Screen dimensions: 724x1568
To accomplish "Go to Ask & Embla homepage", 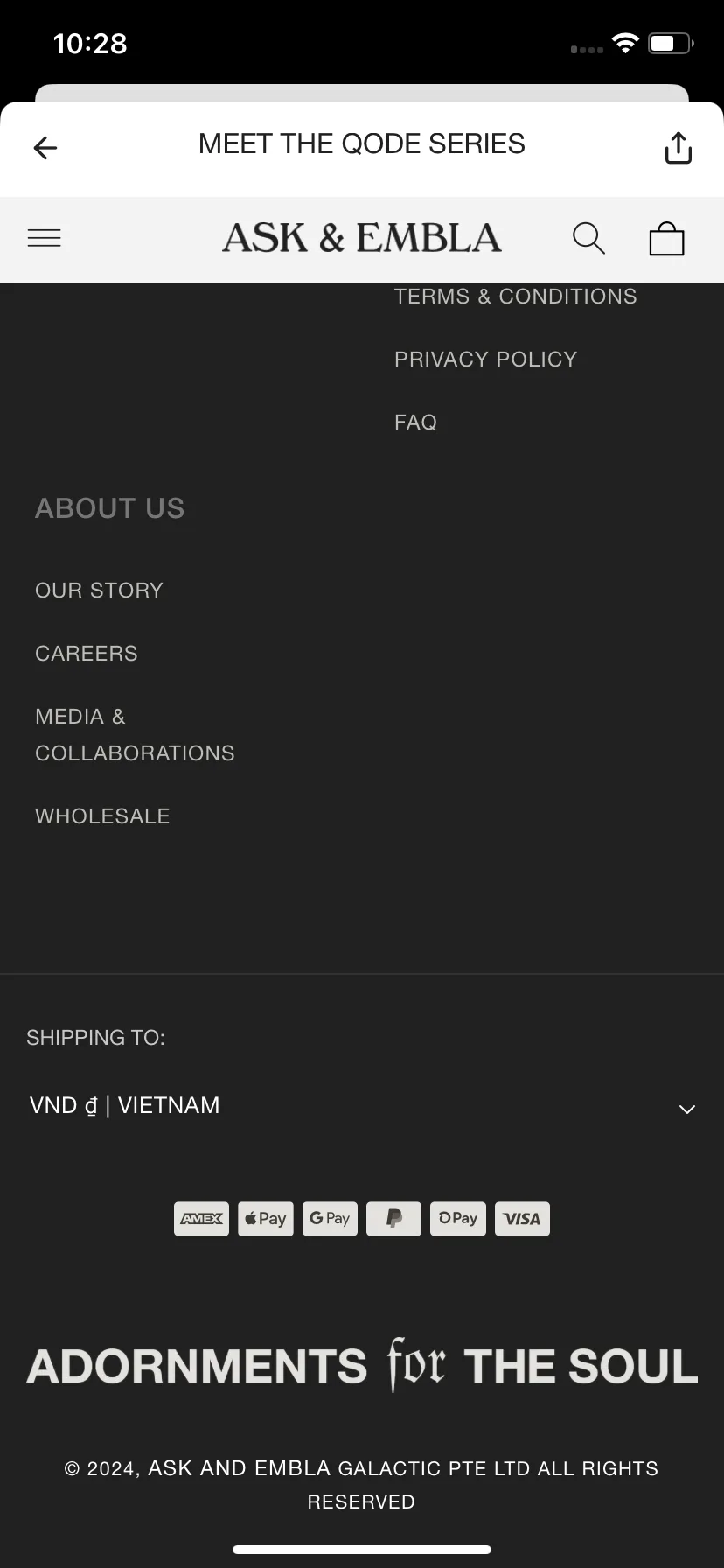I will 362,238.
